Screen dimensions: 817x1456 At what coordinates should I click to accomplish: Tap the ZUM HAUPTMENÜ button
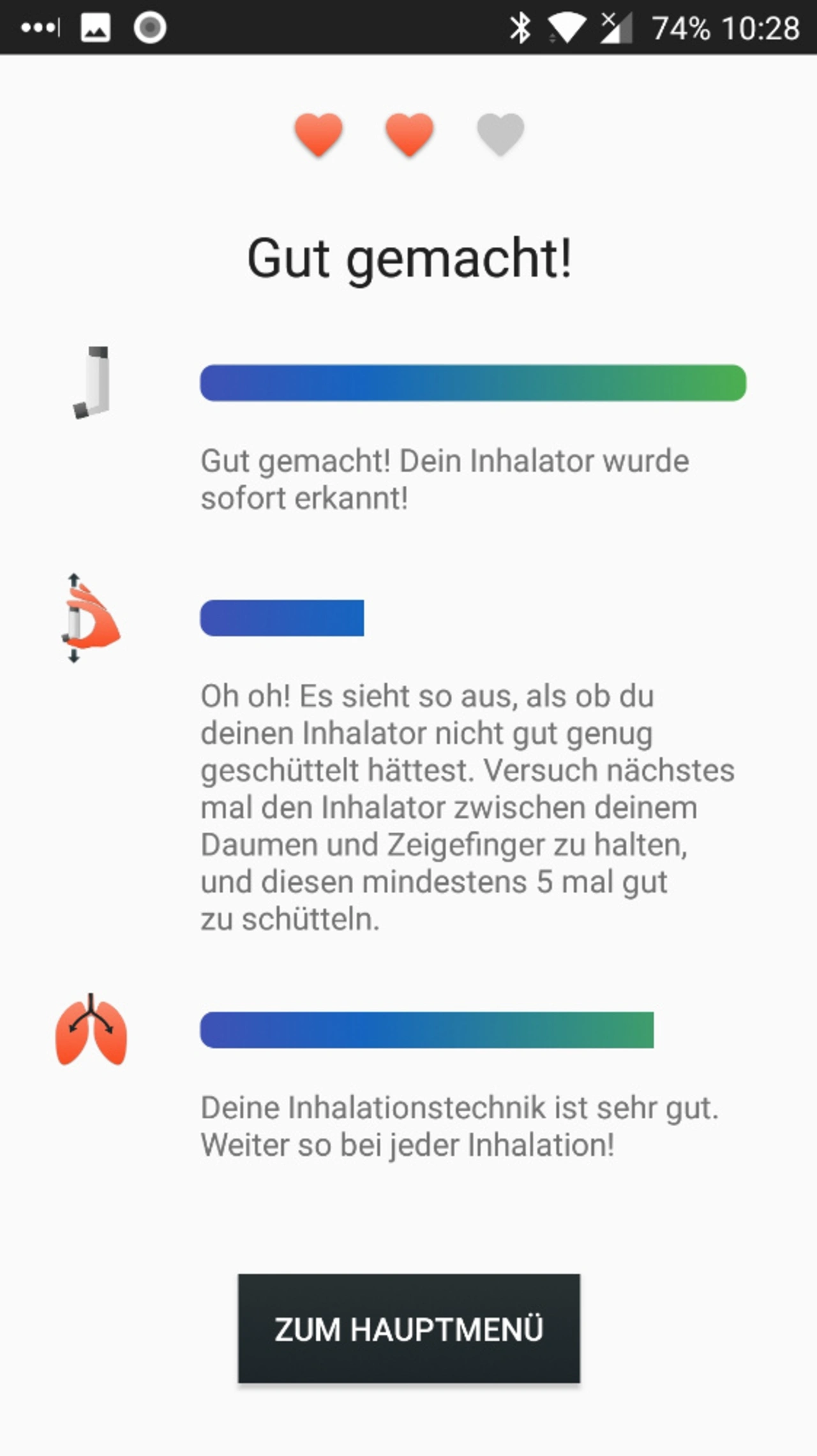pos(409,1328)
